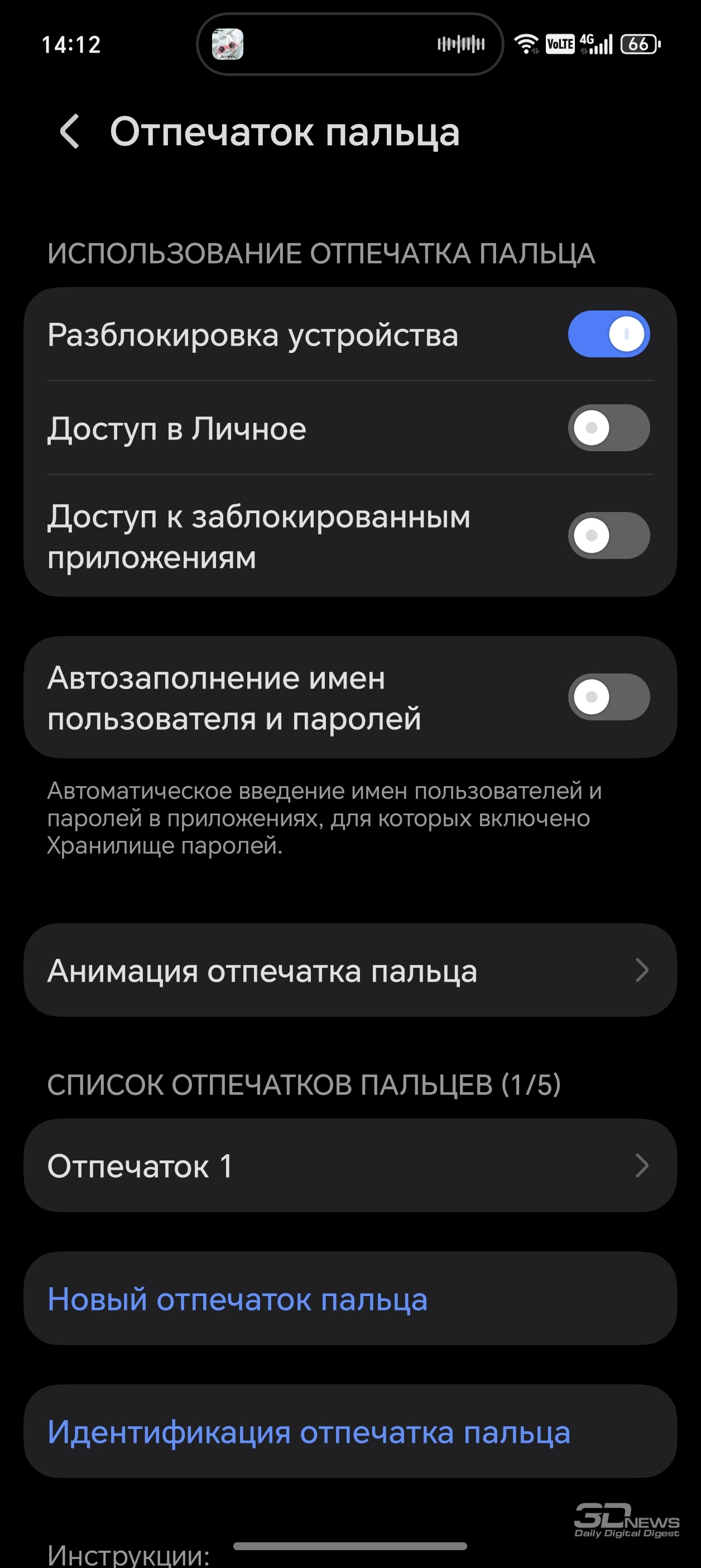This screenshot has width=701, height=1568.
Task: Open Отпечаток 1 entry
Action: 350,1165
